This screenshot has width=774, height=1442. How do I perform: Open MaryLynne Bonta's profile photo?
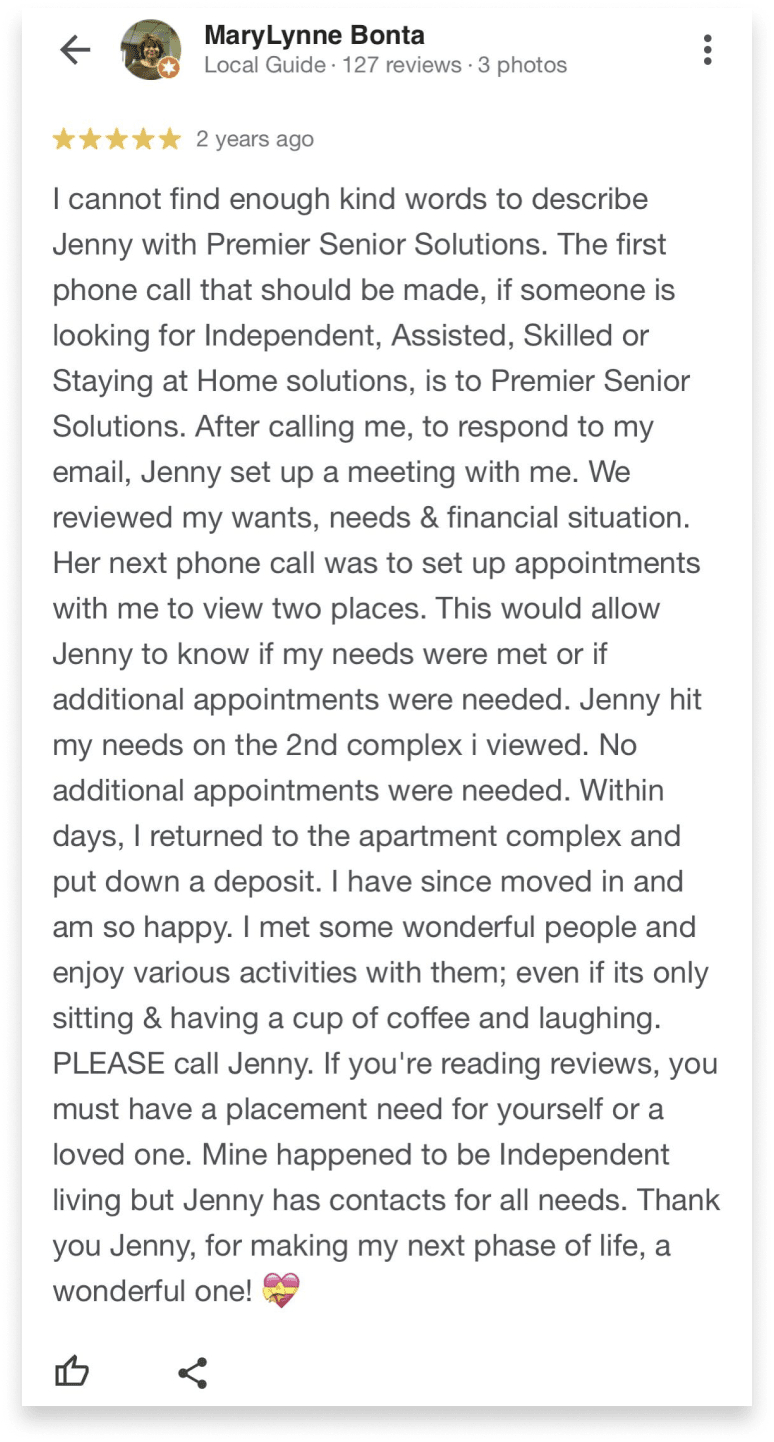tap(150, 50)
